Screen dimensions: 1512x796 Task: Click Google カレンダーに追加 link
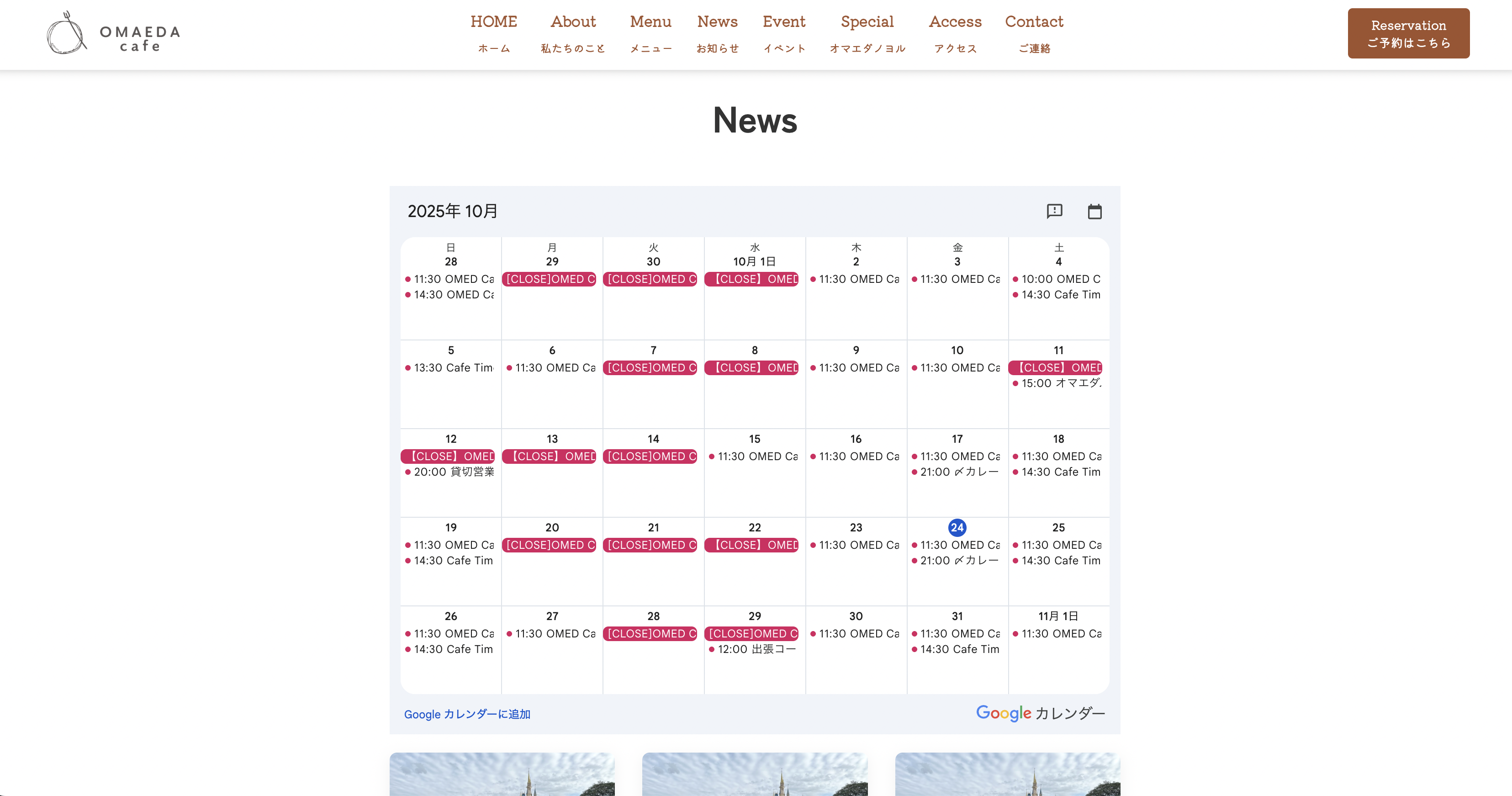[467, 714]
